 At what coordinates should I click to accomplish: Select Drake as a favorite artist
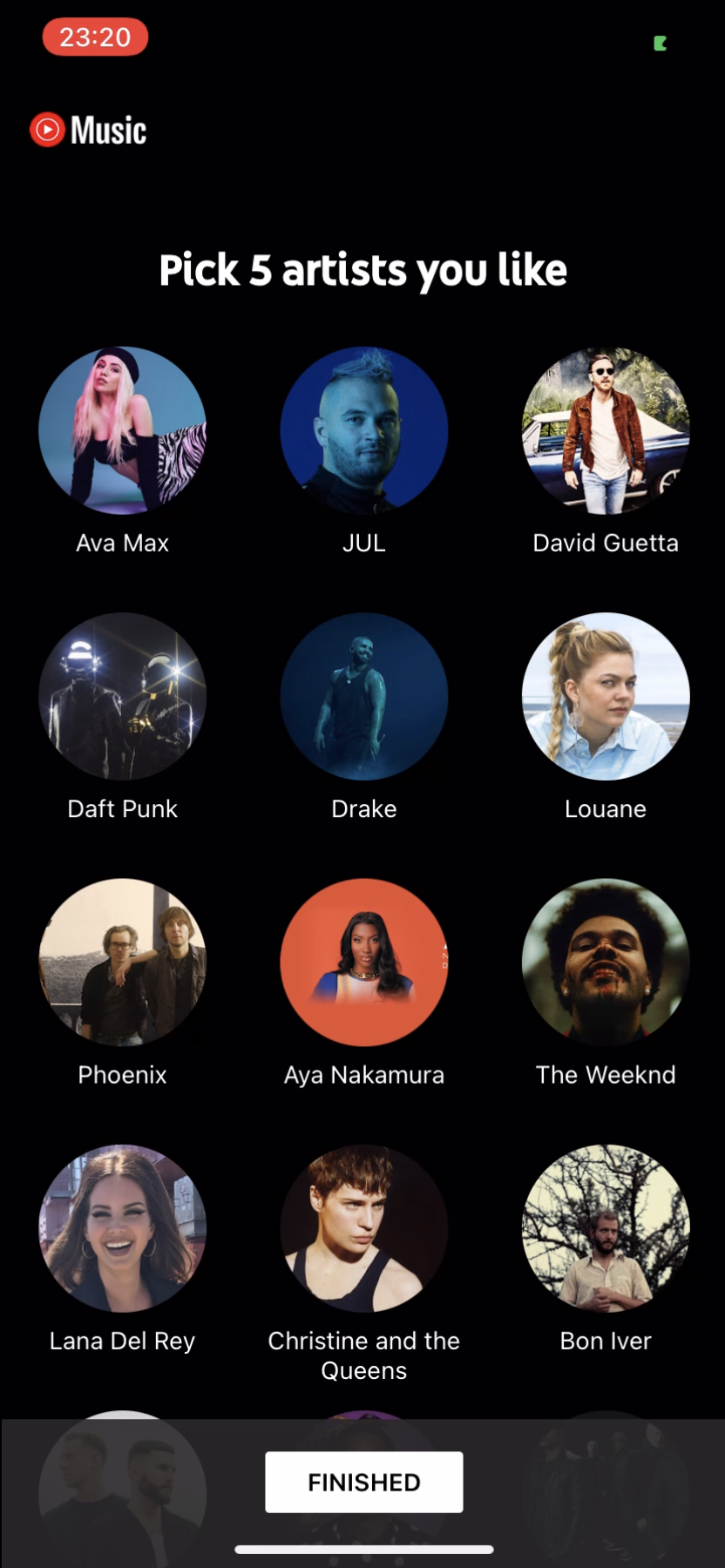pos(363,697)
